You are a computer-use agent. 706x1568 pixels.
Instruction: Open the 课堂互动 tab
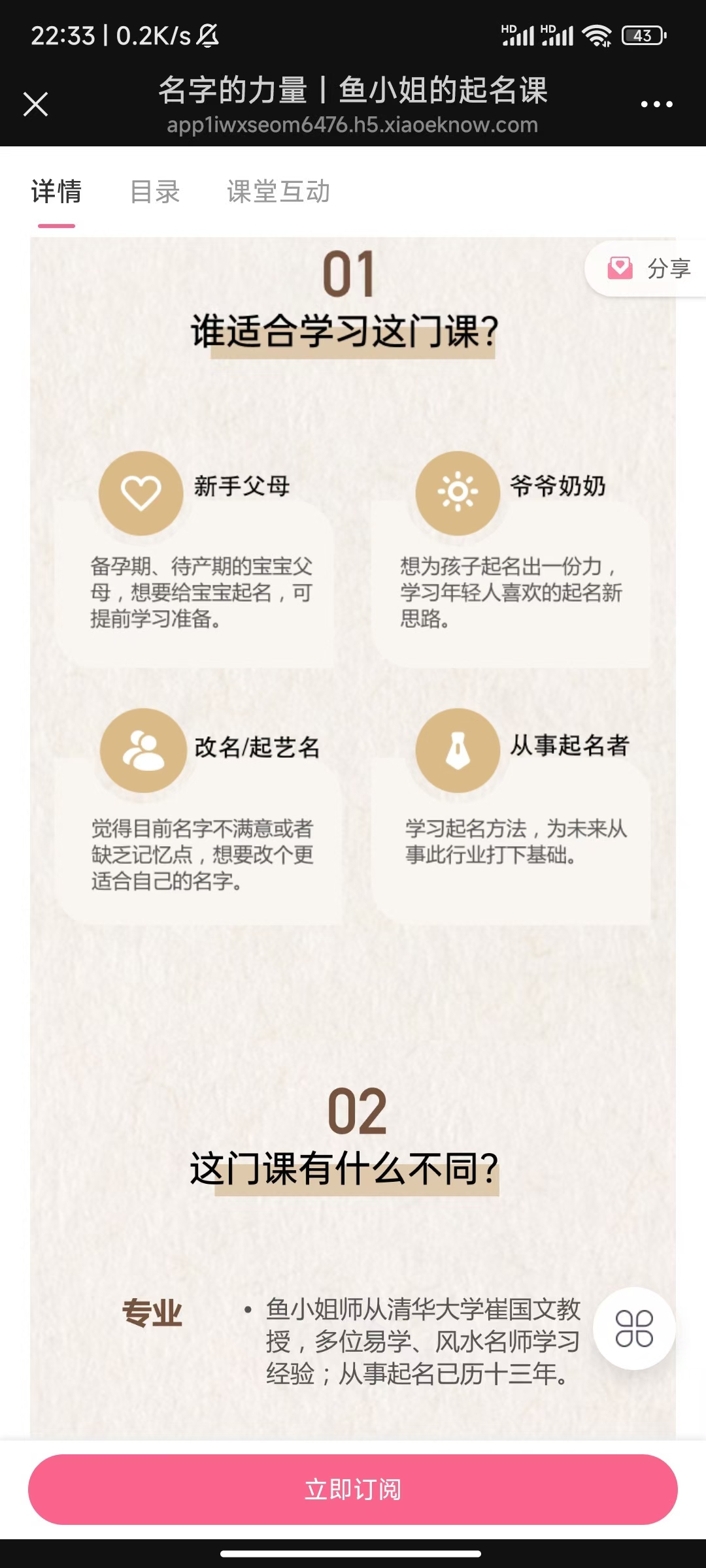coord(278,192)
